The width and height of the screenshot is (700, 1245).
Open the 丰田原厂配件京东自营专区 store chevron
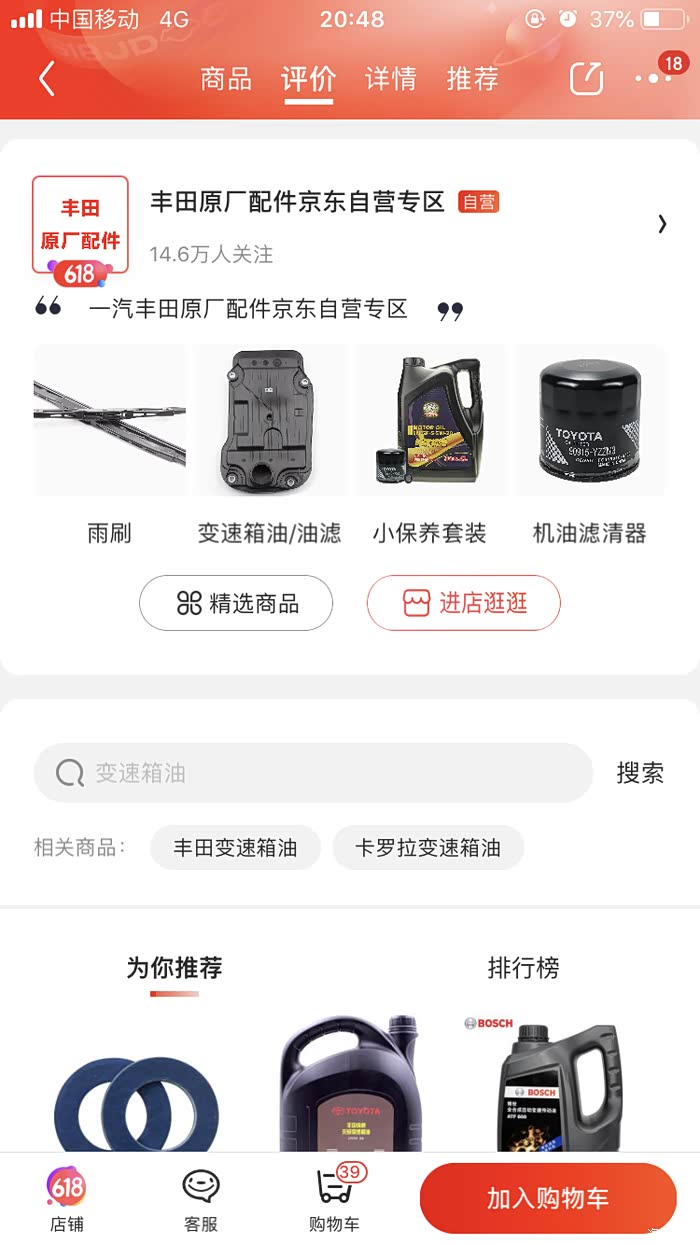click(x=662, y=224)
